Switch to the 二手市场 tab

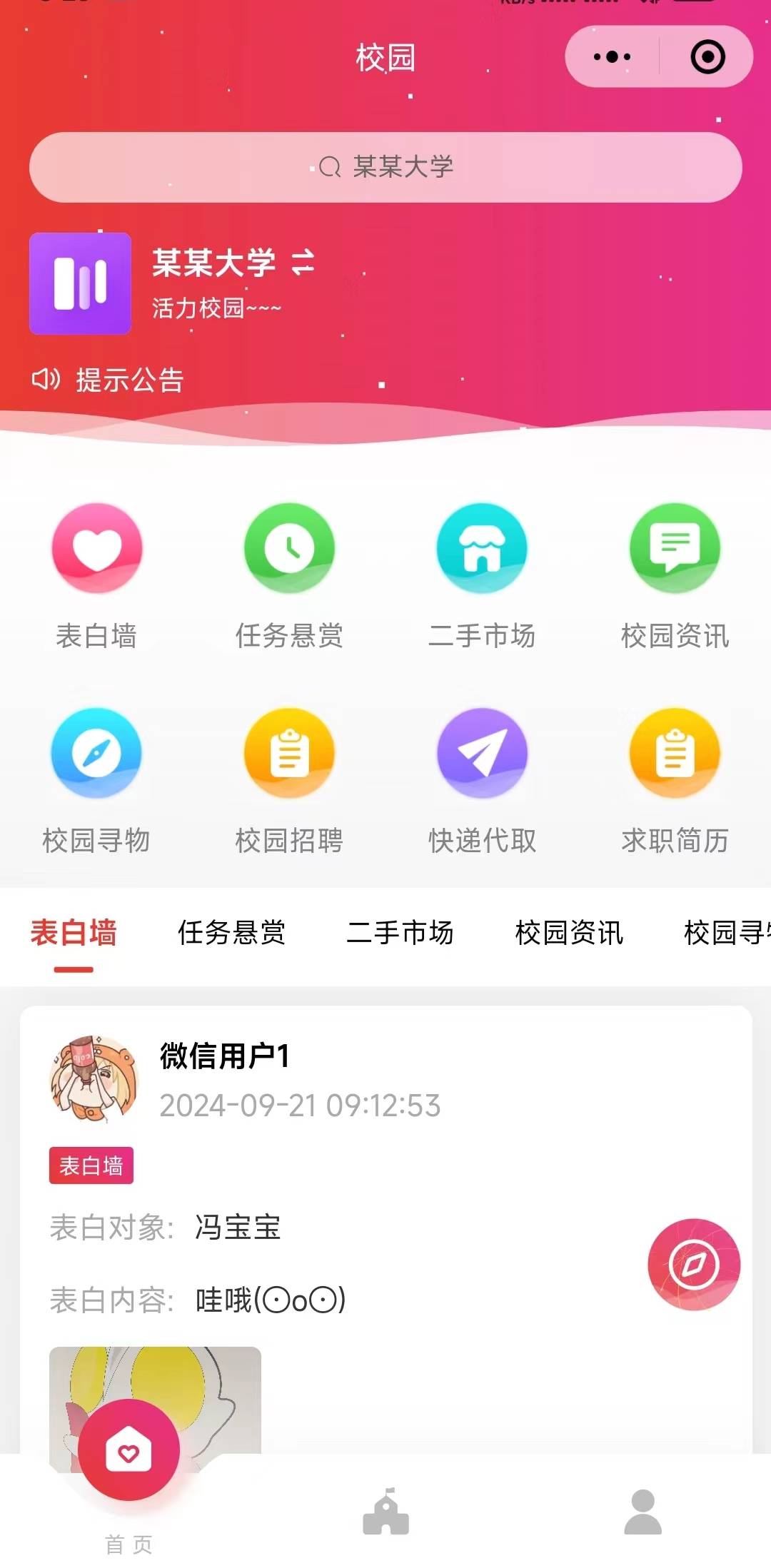[400, 932]
